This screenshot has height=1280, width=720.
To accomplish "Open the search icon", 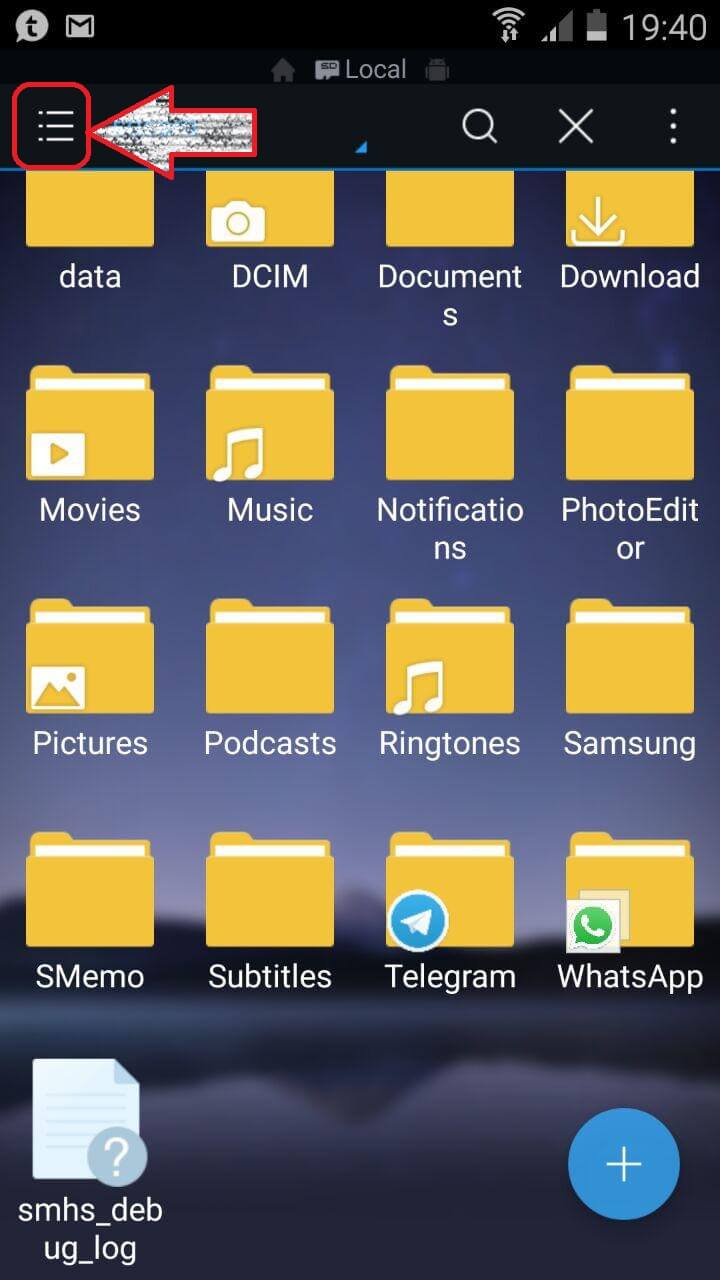I will pyautogui.click(x=480, y=127).
